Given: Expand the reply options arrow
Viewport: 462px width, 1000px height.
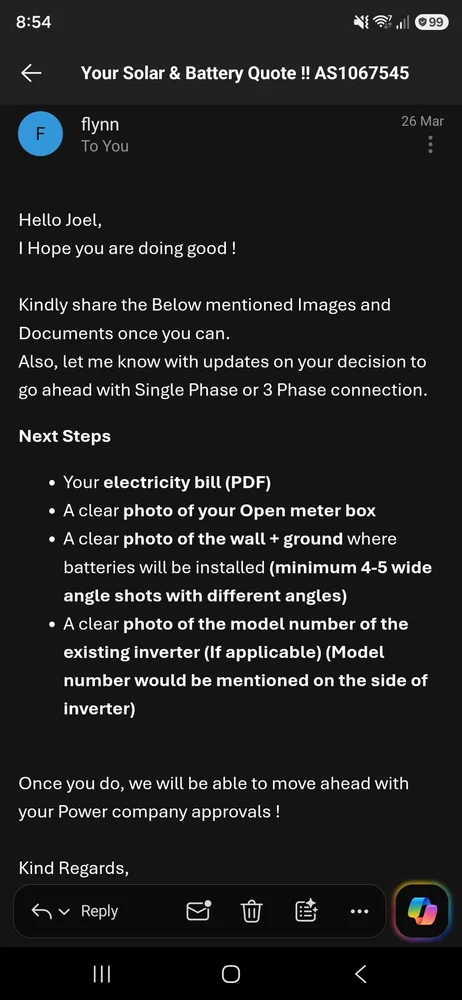Looking at the screenshot, I should 64,912.
